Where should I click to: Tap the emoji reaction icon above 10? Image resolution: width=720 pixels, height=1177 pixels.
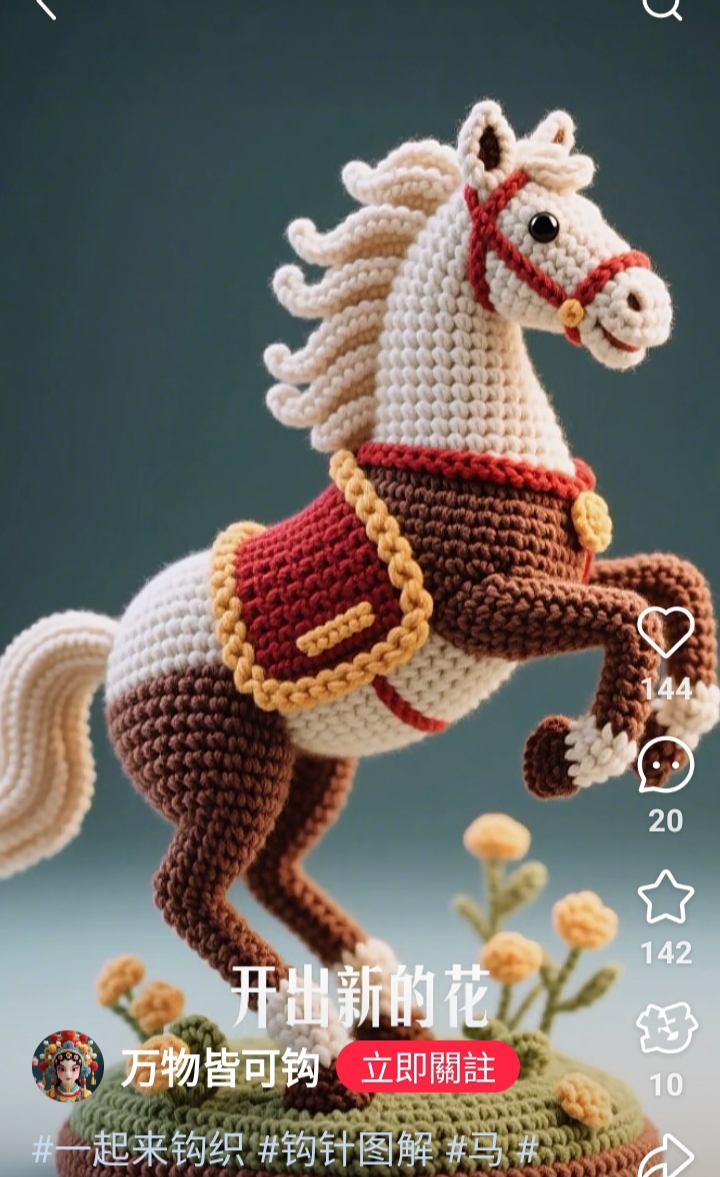667,1028
